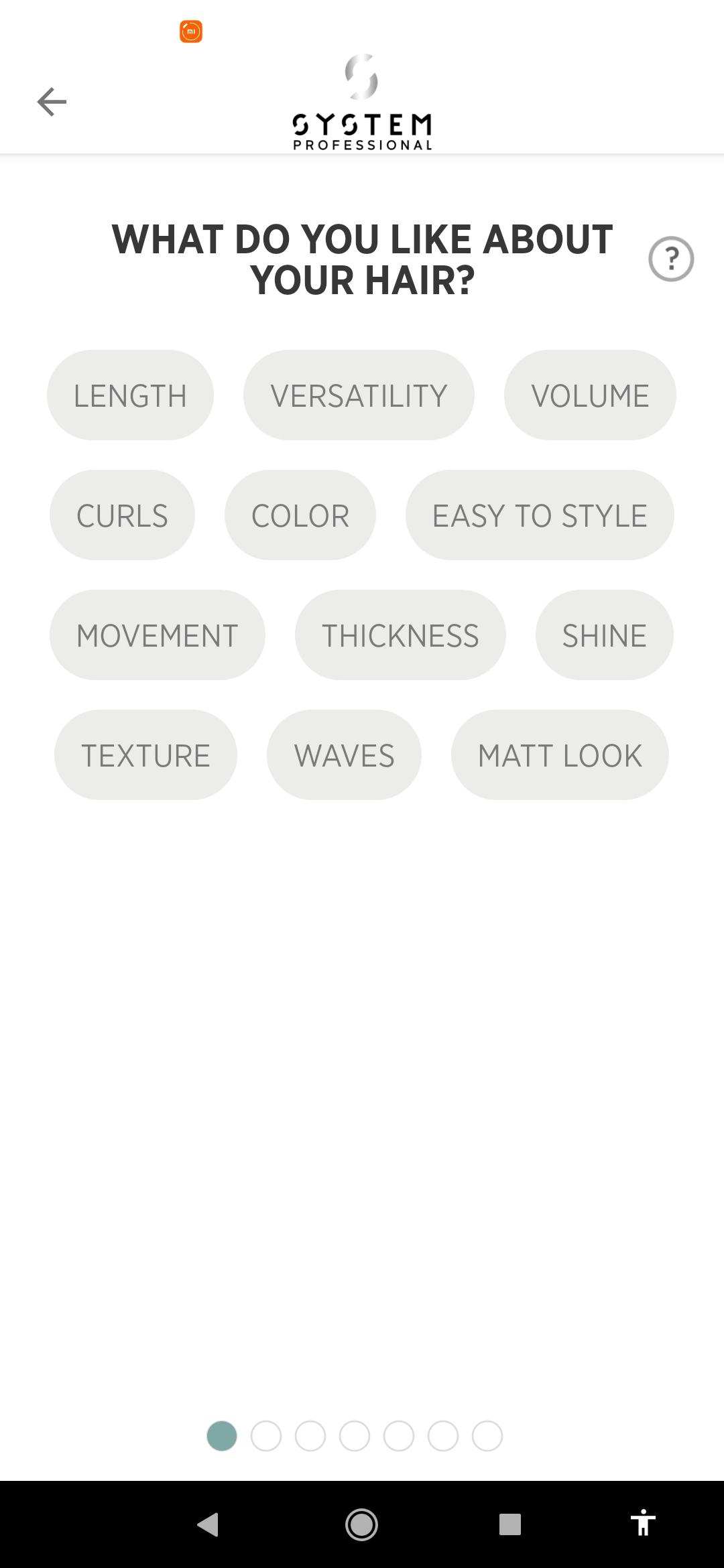This screenshot has width=724, height=1568.
Task: Open recent apps from navigation bar
Action: coord(510,1524)
